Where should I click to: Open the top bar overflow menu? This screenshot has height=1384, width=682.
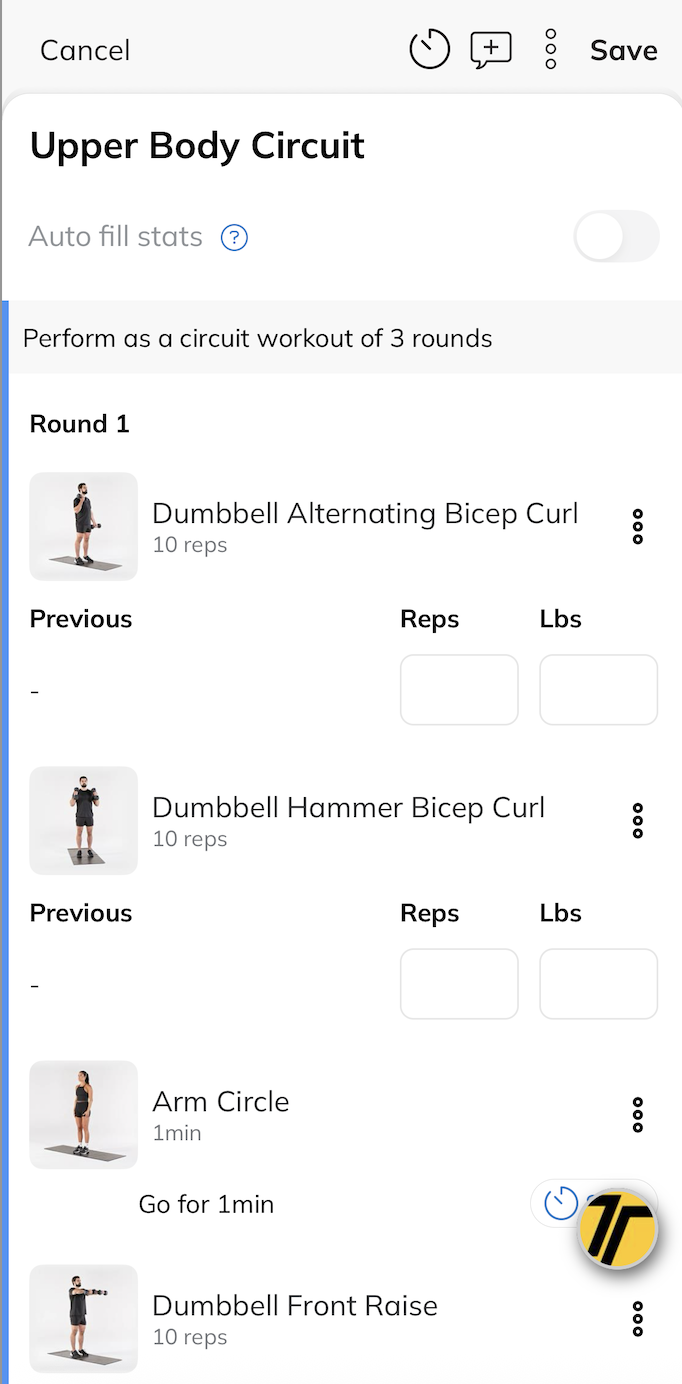point(550,49)
